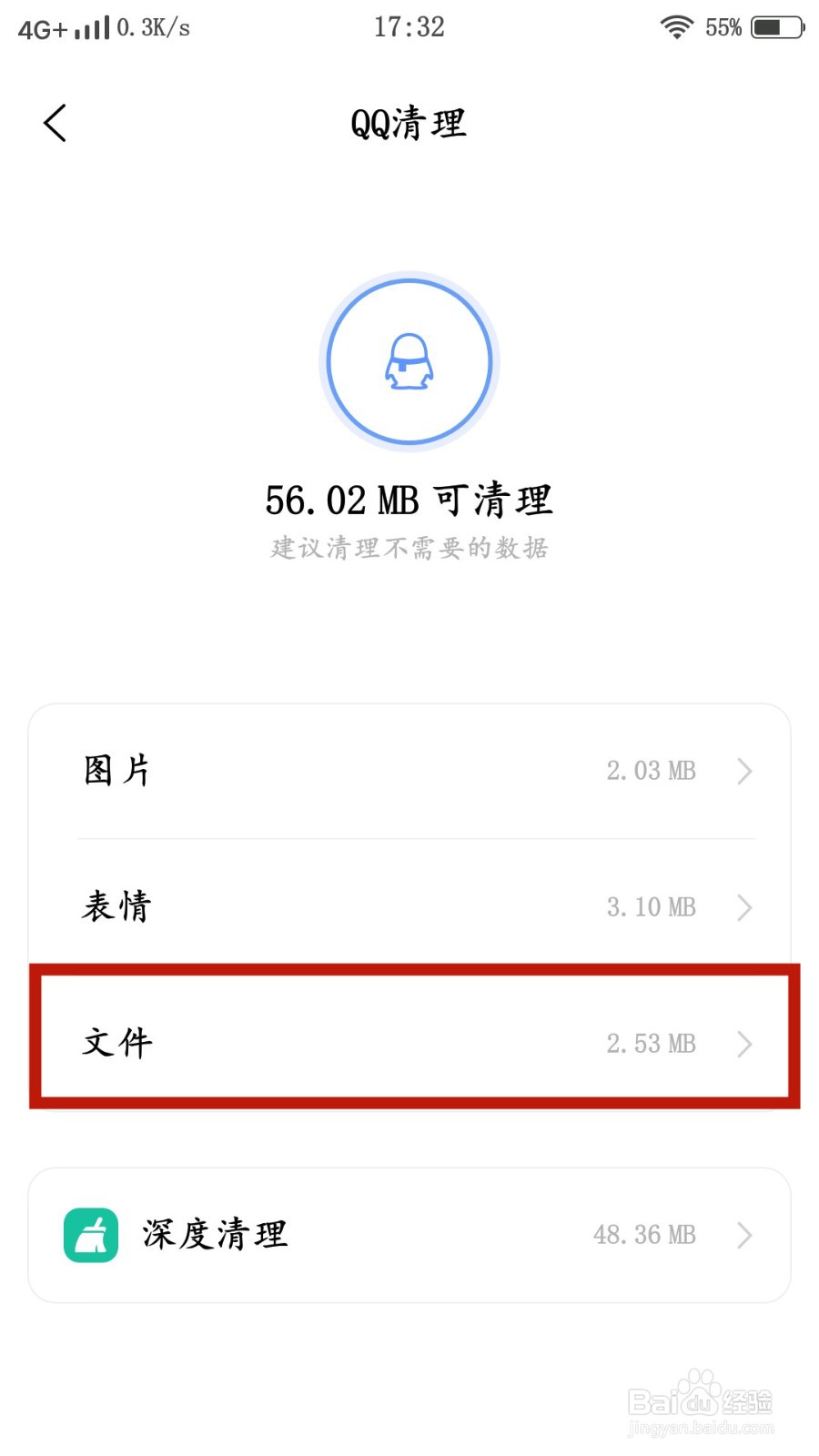This screenshot has width=819, height=1456.
Task: Tap the network speed indicator showing 0.3K/s
Action: (x=152, y=26)
